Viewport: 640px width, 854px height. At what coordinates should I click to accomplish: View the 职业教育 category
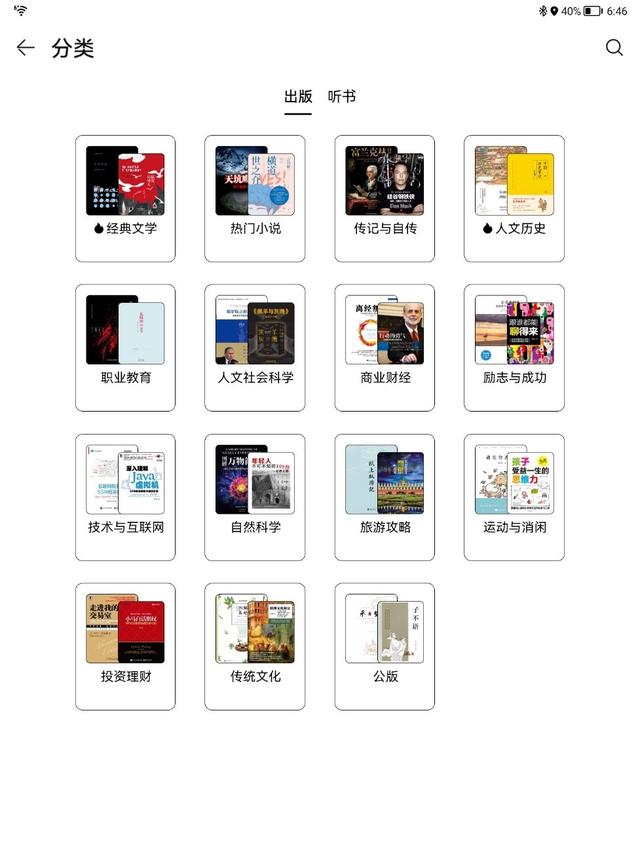(125, 347)
